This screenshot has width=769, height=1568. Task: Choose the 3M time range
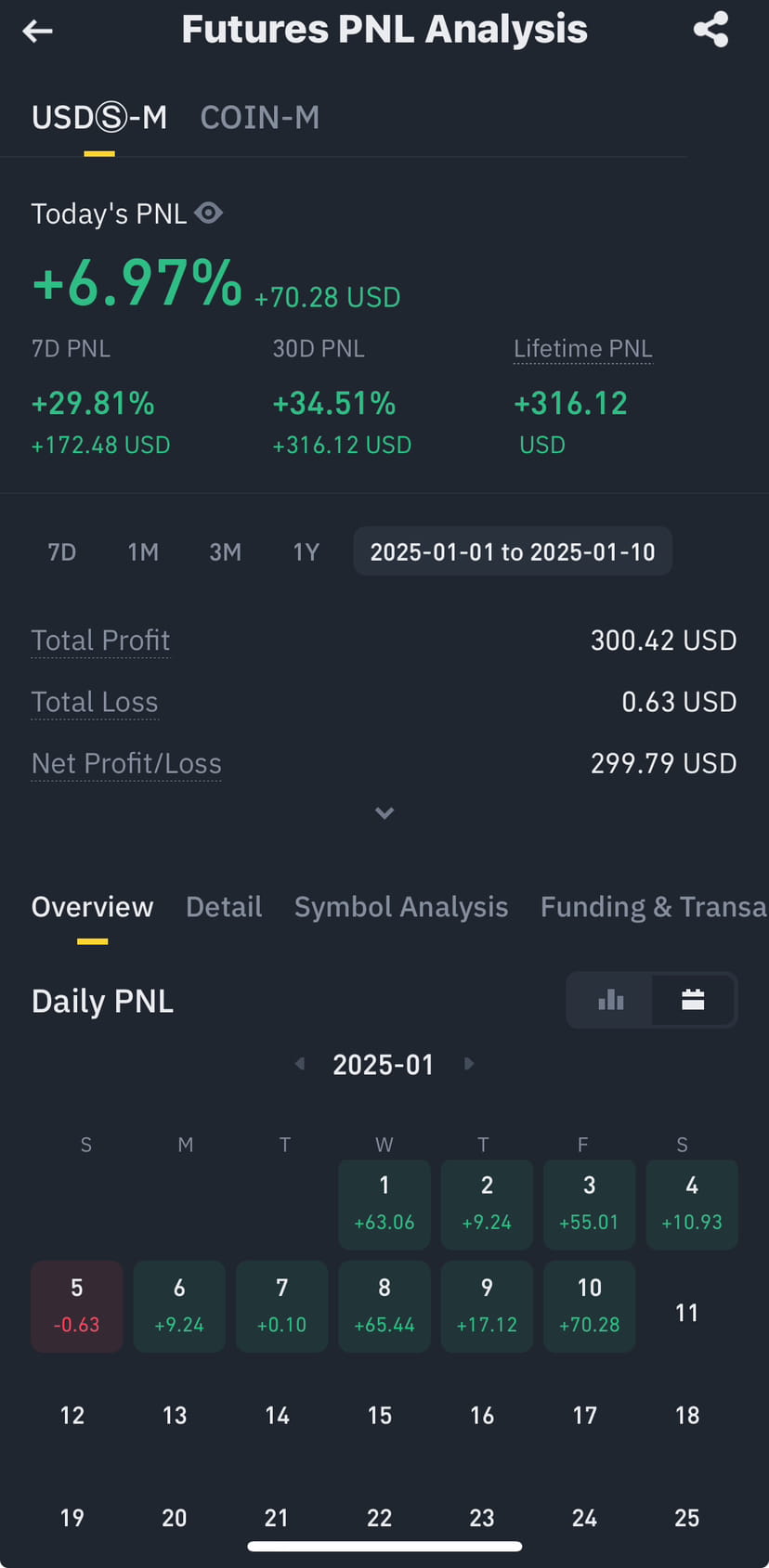(x=226, y=552)
